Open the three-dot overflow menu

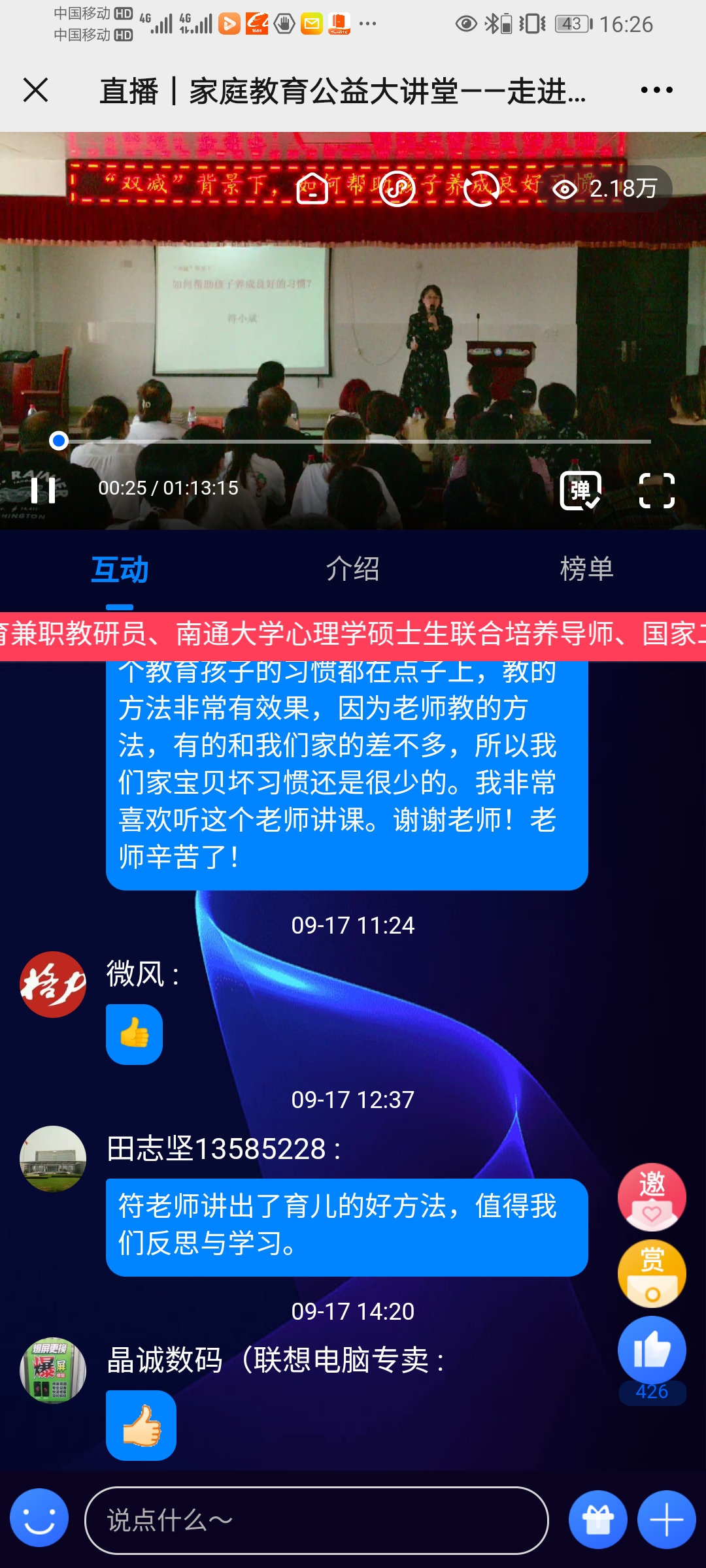pos(656,90)
